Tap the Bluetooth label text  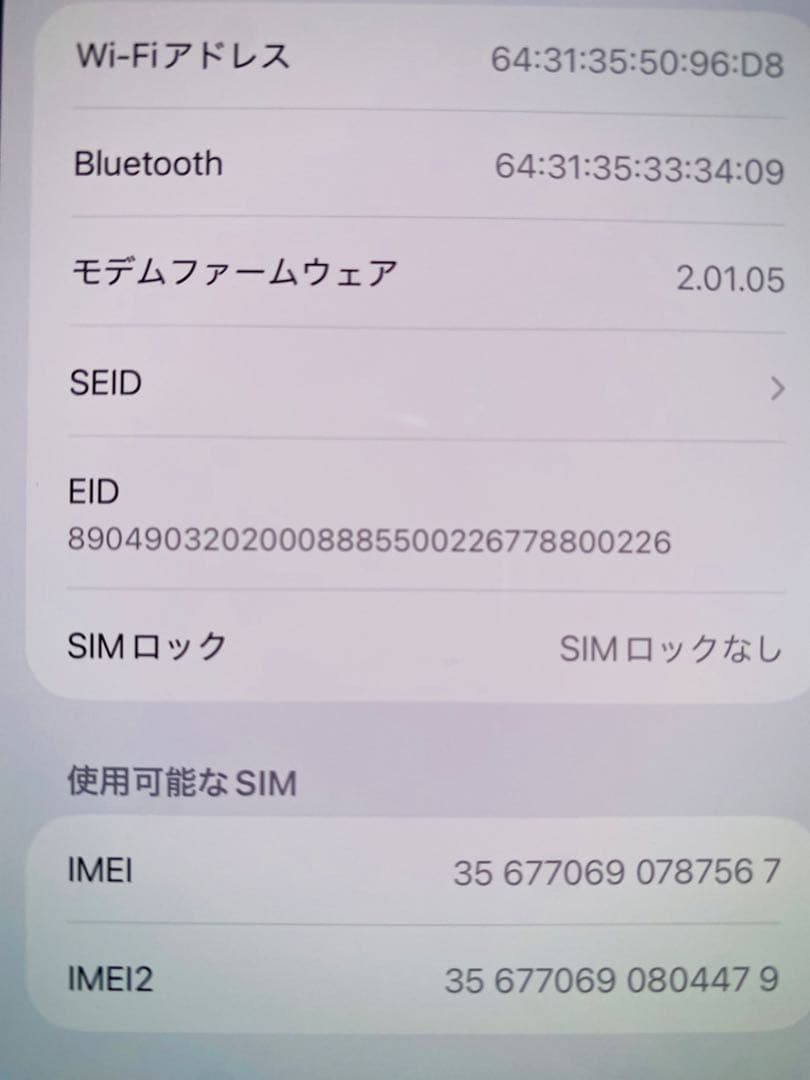point(146,163)
